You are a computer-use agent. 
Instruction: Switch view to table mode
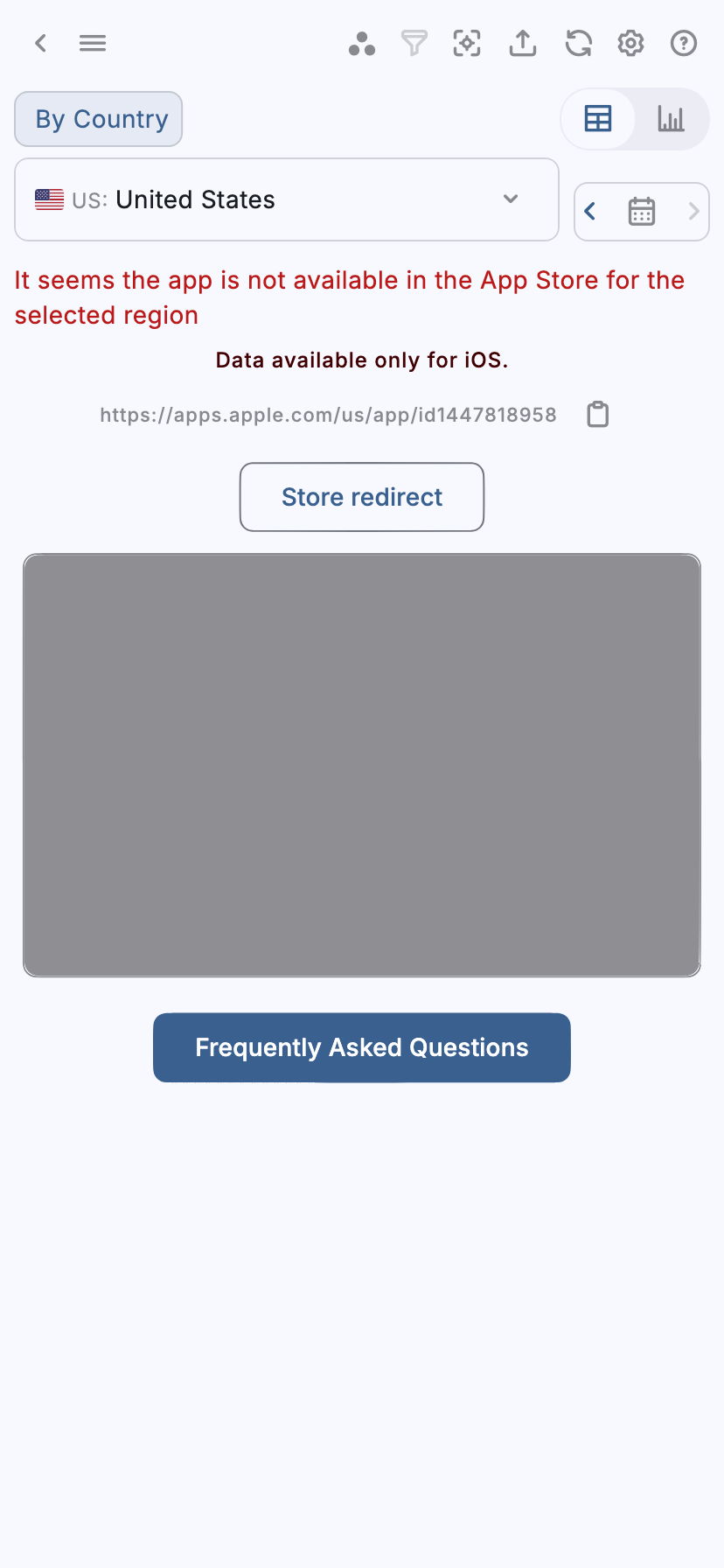click(598, 118)
